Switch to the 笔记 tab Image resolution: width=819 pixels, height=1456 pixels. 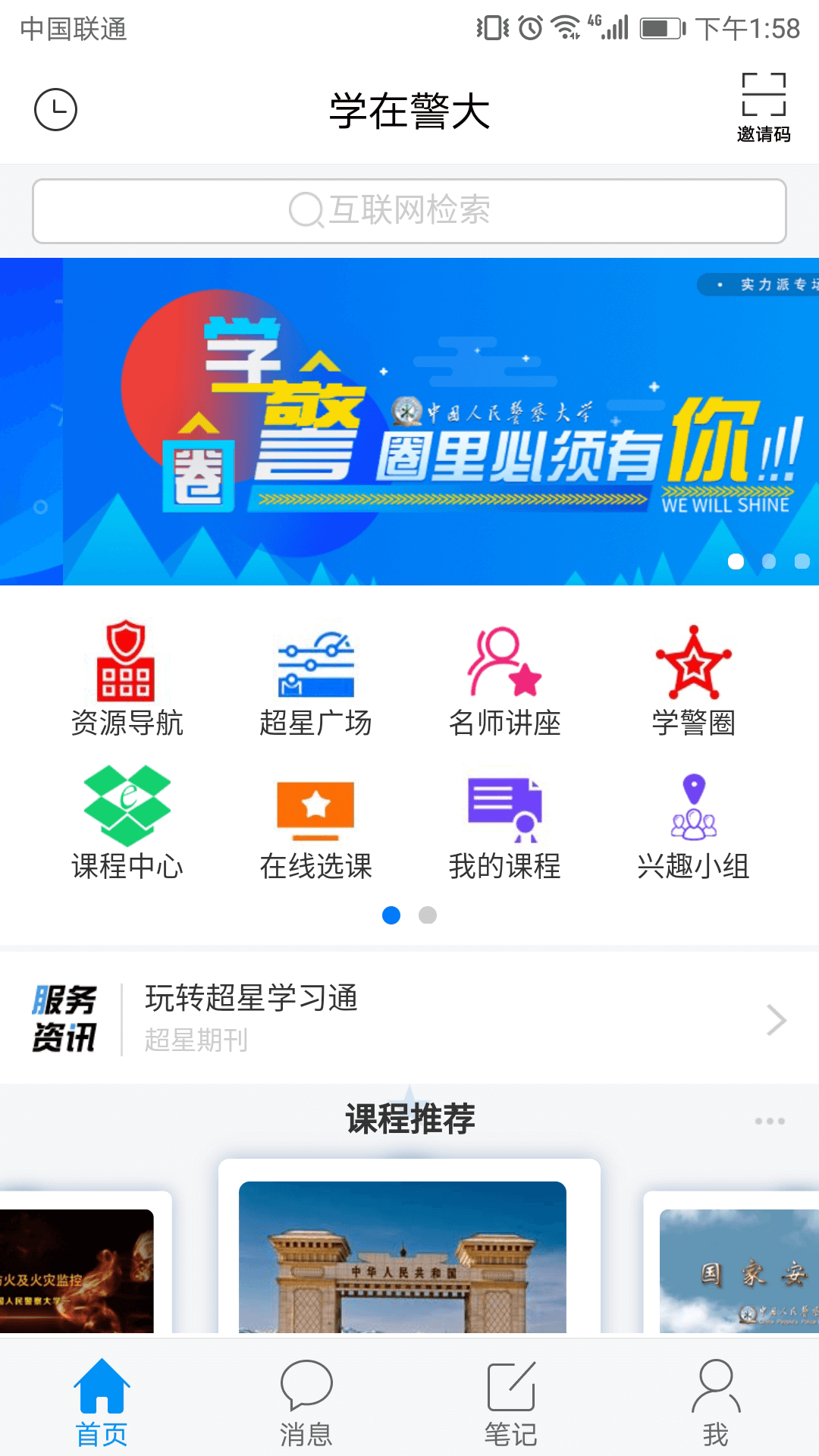click(x=511, y=1403)
